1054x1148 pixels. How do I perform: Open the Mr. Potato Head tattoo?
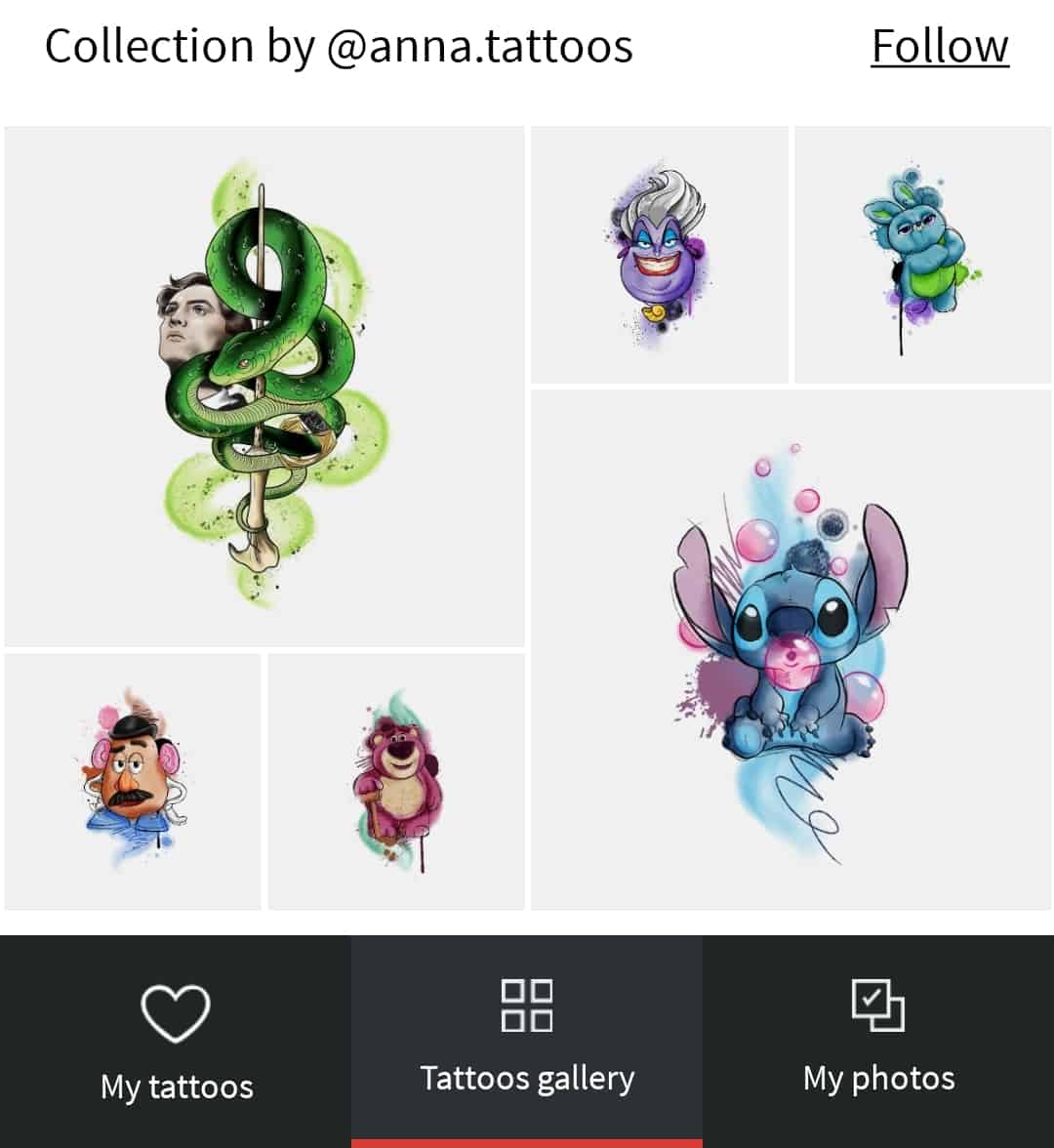coord(133,781)
